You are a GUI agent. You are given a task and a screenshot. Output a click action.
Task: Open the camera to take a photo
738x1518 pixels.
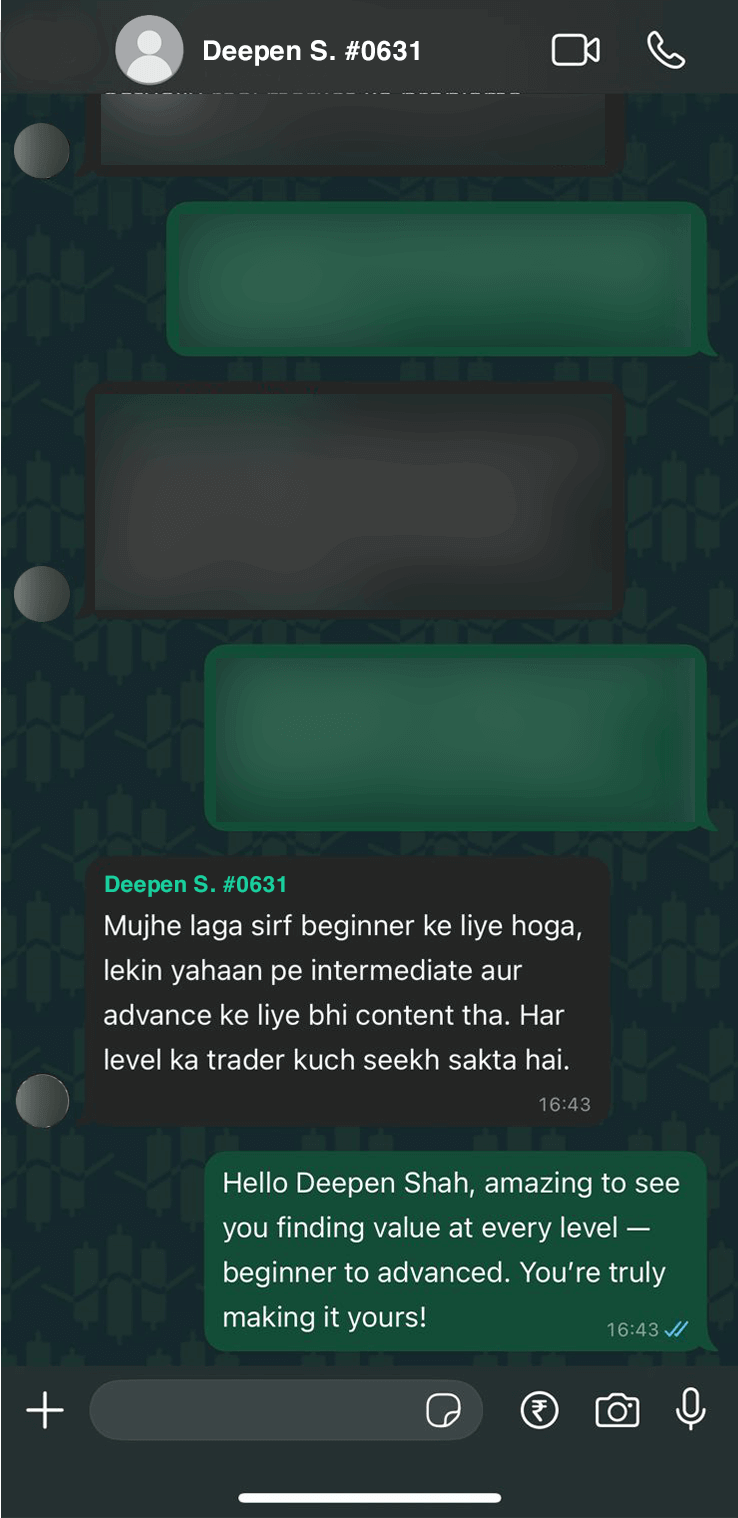pos(617,1411)
